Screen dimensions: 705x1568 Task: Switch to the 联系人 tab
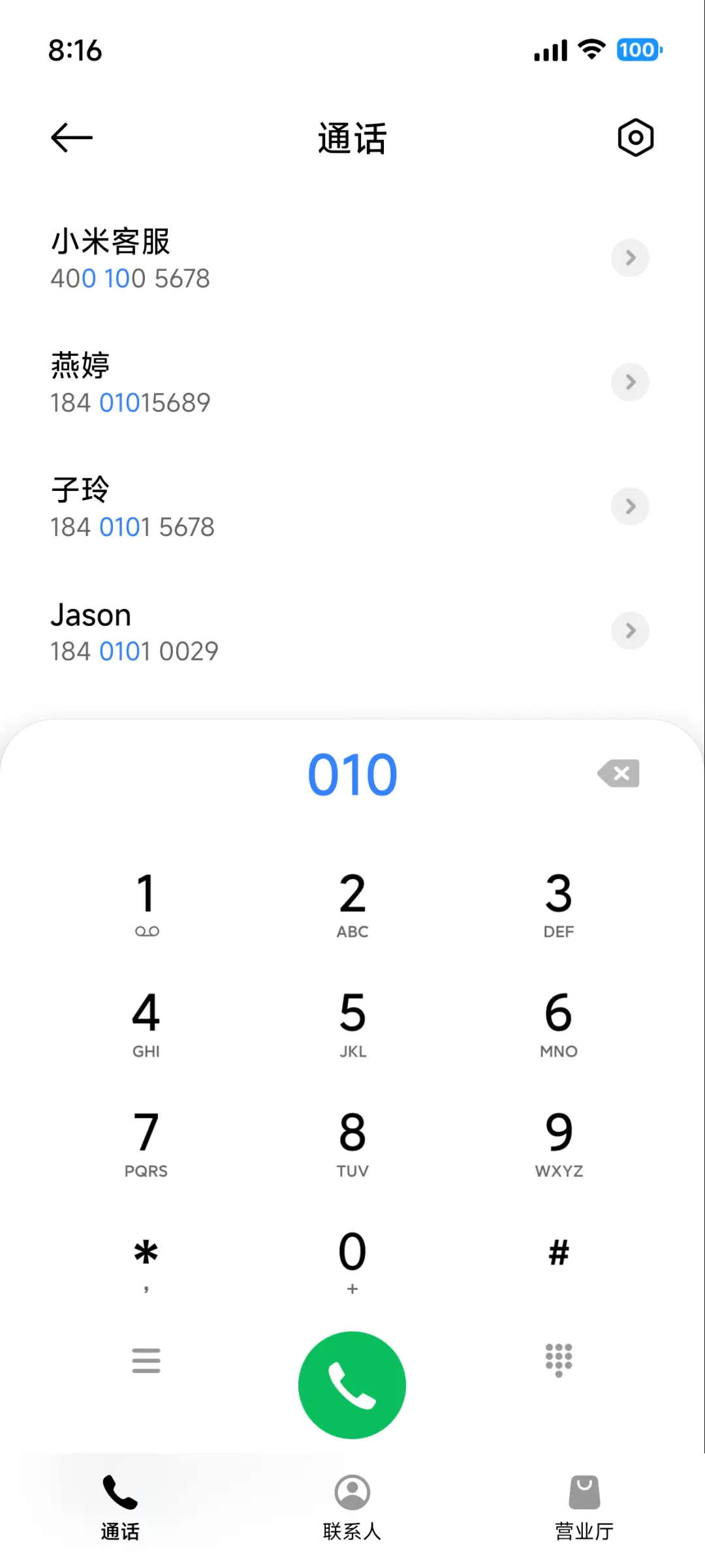(x=352, y=1508)
